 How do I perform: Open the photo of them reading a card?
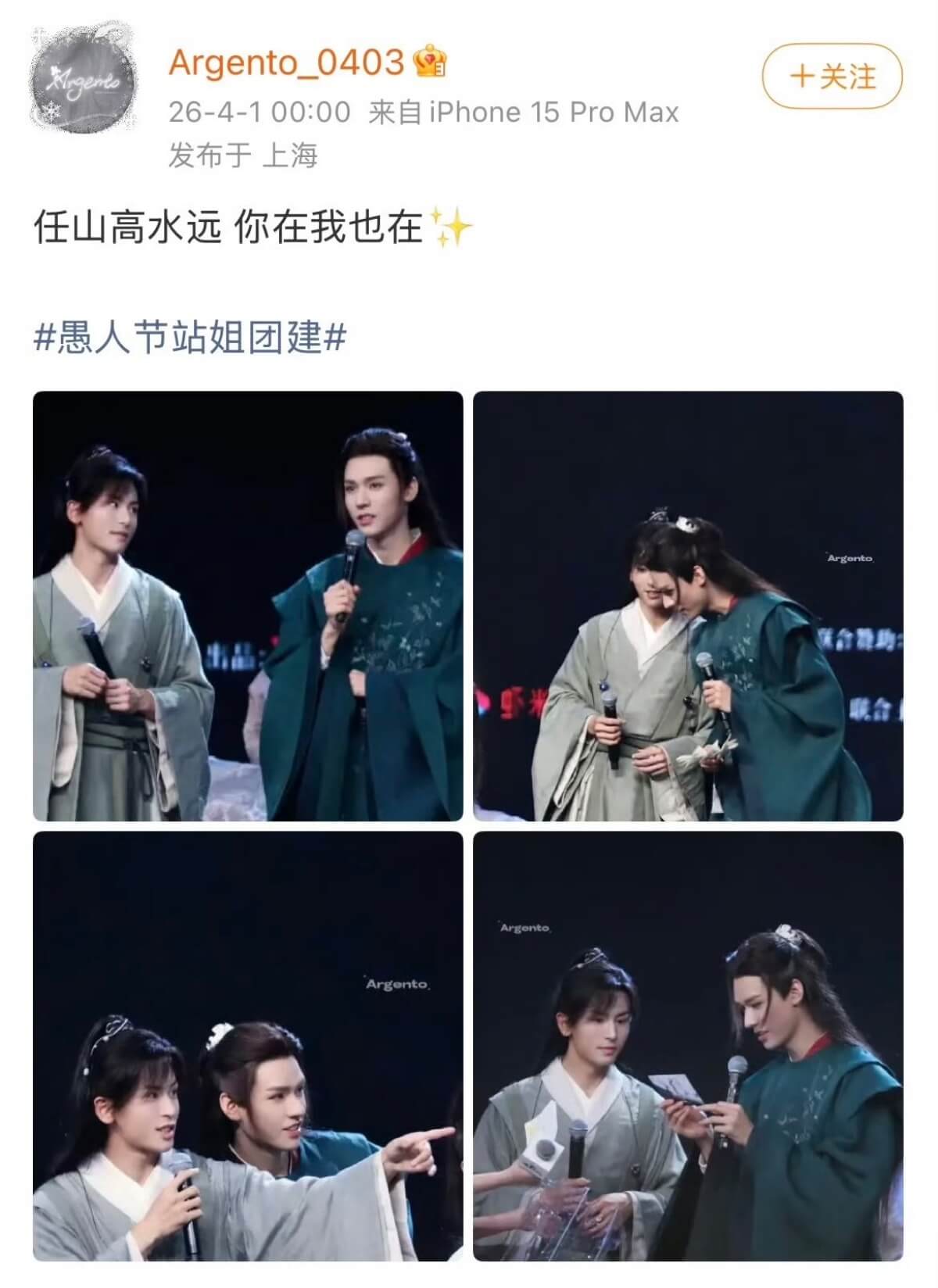688,1046
